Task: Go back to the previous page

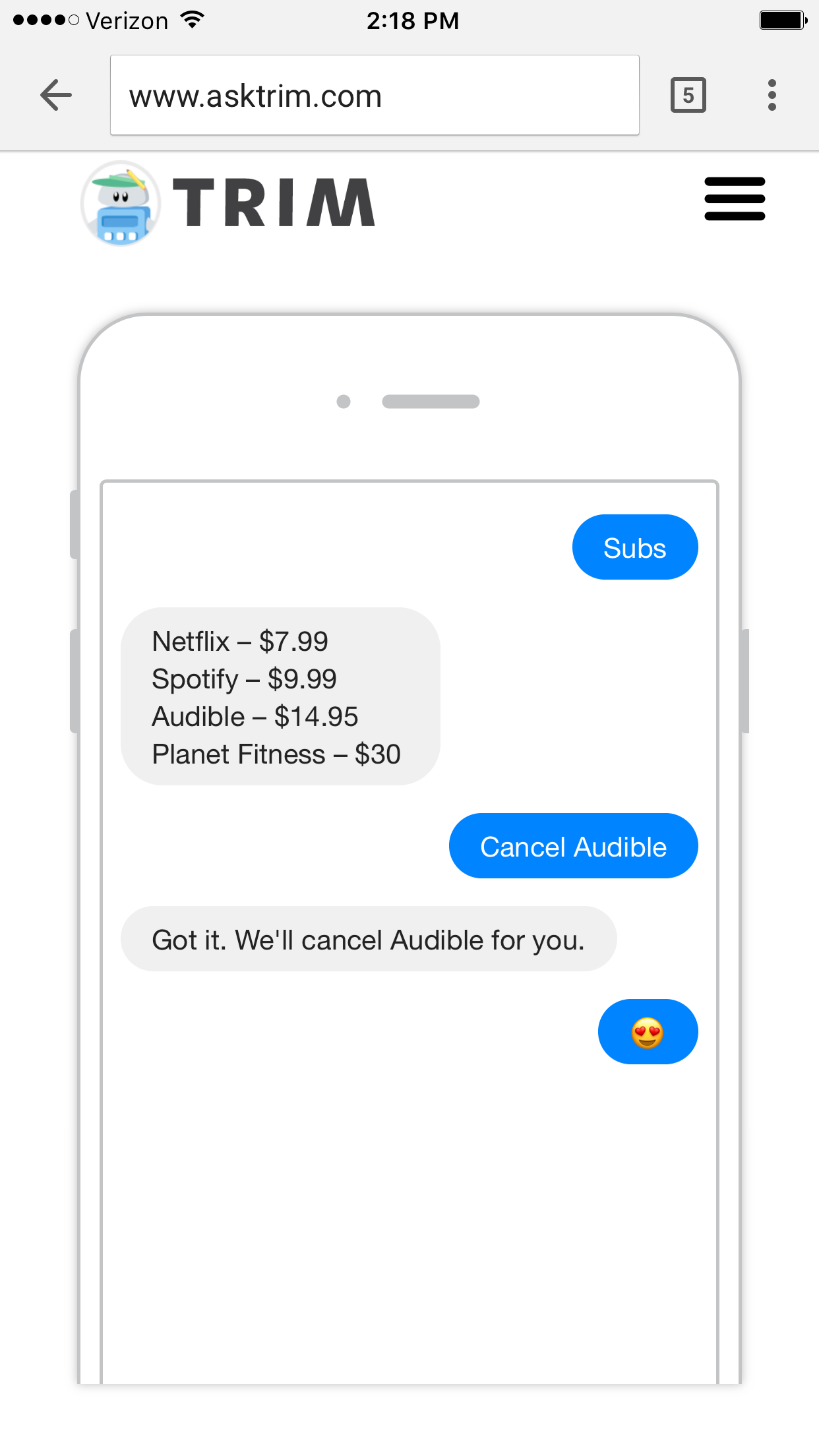Action: (55, 96)
